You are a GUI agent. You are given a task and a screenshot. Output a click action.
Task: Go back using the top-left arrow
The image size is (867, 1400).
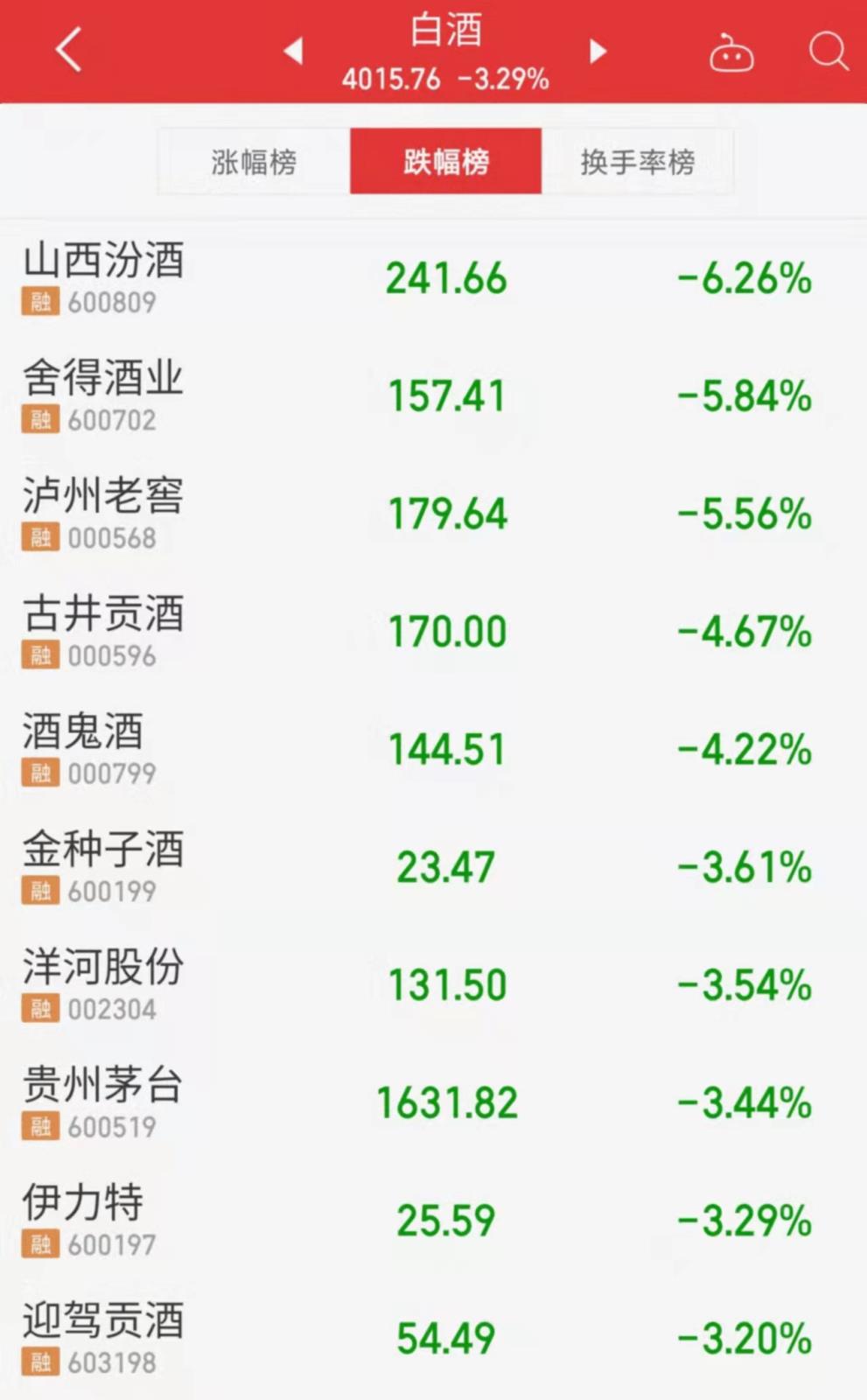[x=68, y=49]
